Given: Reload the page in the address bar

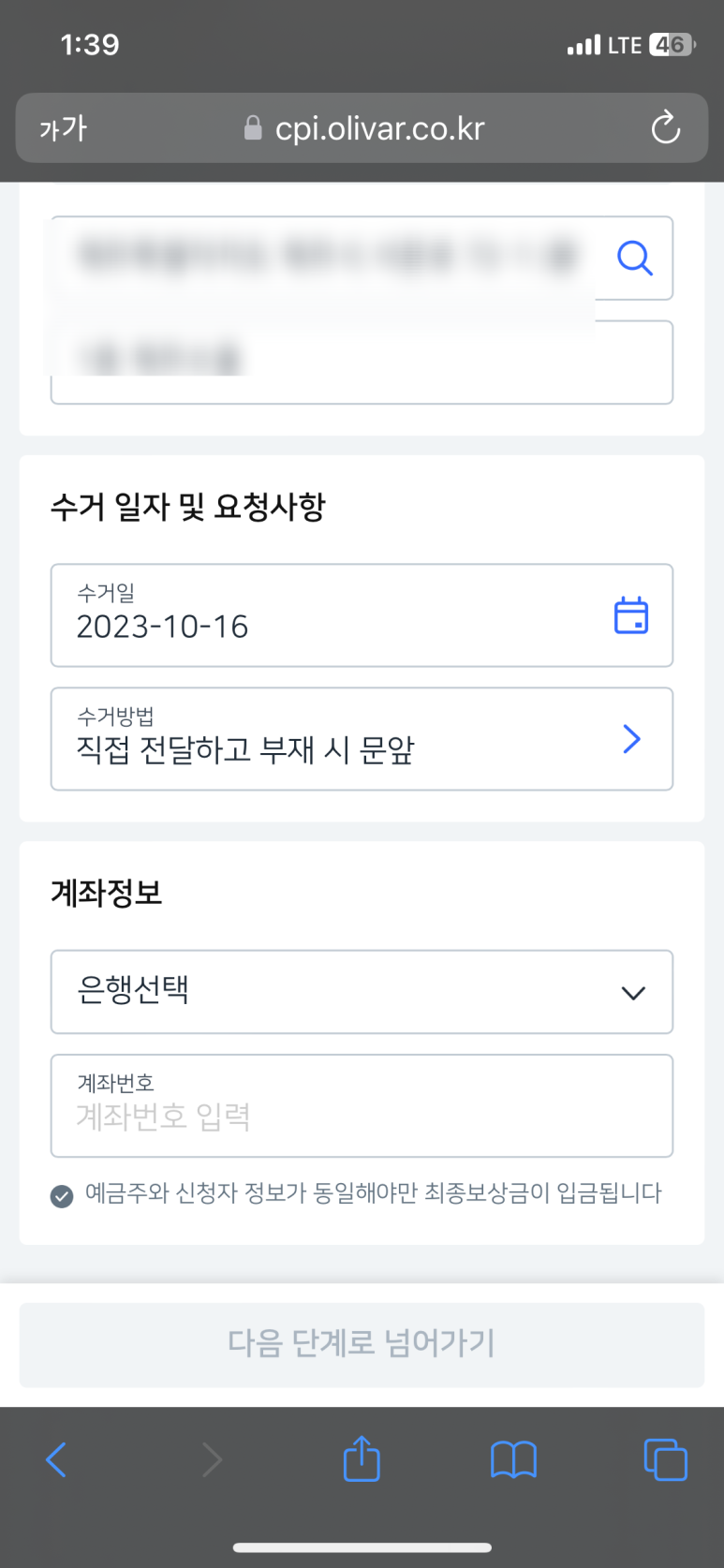Looking at the screenshot, I should [x=665, y=127].
